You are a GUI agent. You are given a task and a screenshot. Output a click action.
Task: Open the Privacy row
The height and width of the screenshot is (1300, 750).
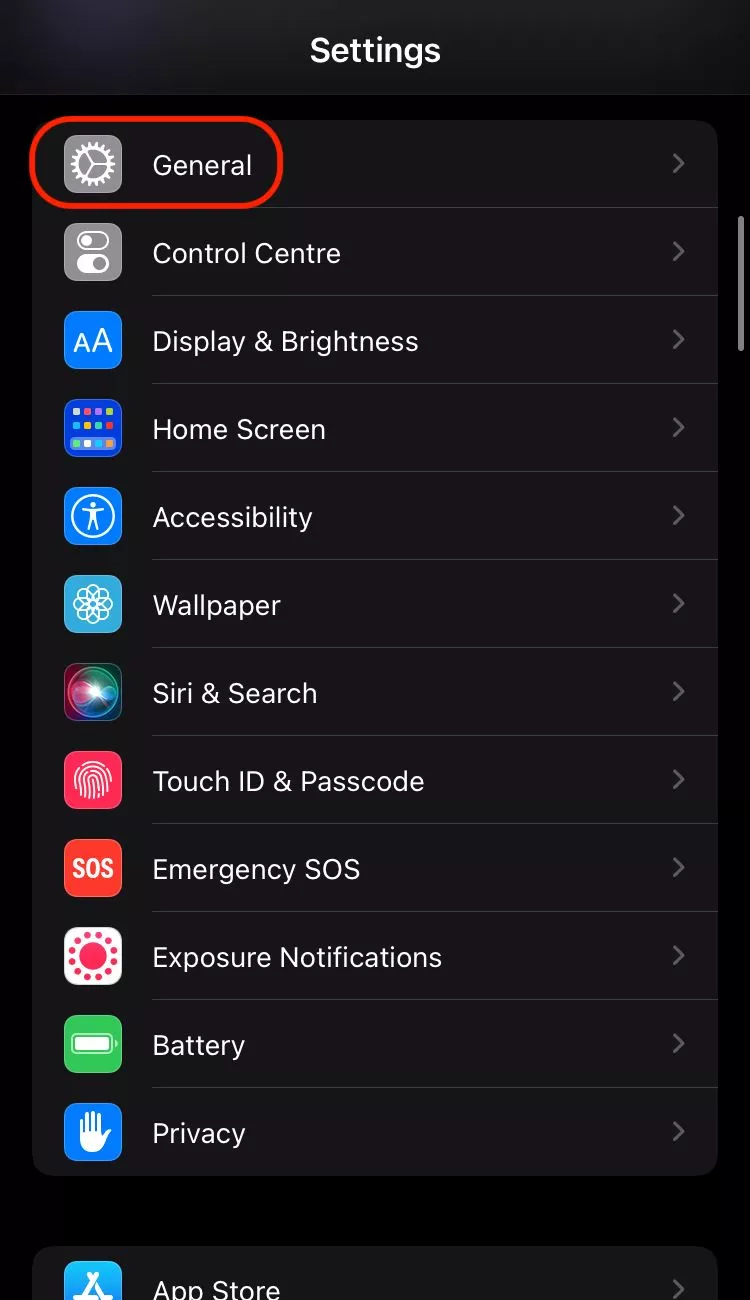tap(375, 1132)
